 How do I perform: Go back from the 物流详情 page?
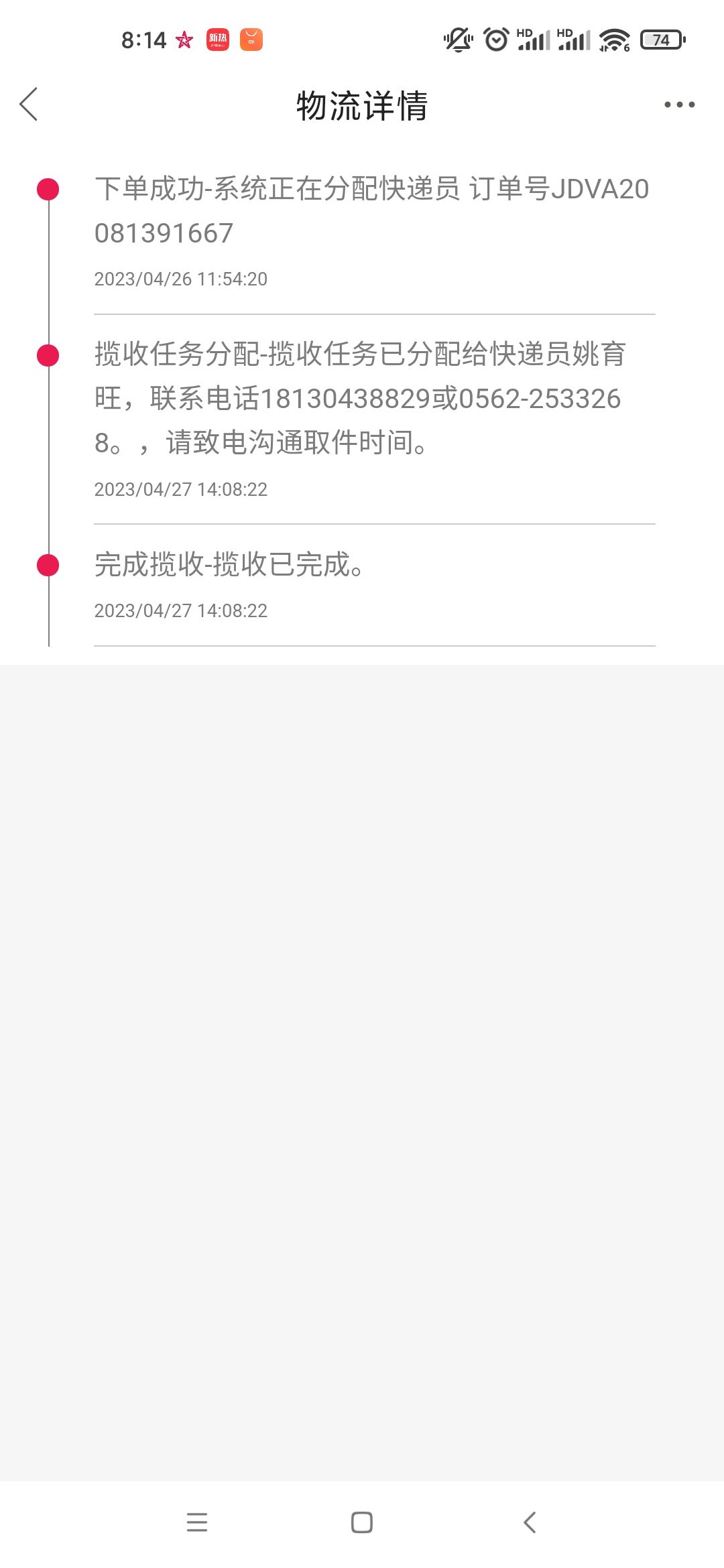click(28, 105)
